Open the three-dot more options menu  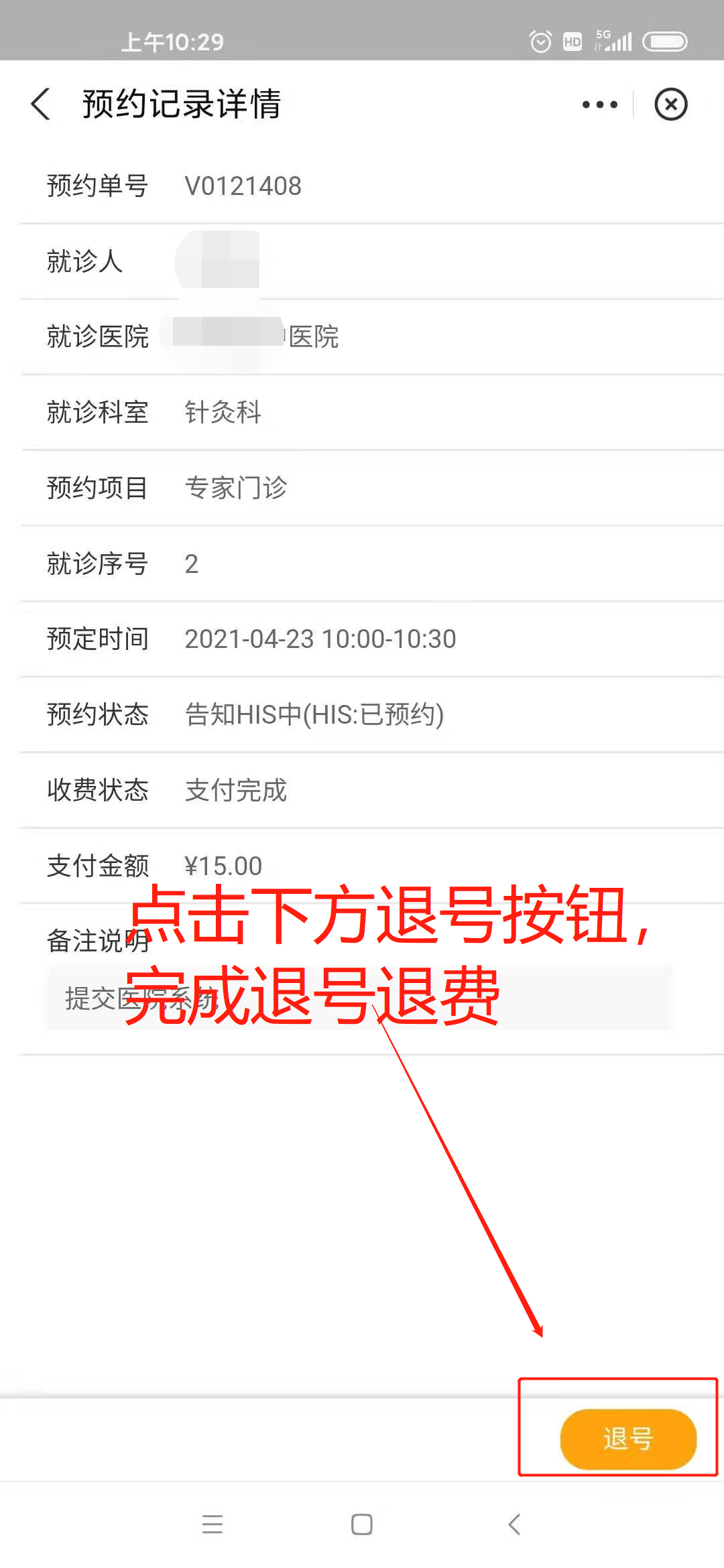[x=599, y=105]
